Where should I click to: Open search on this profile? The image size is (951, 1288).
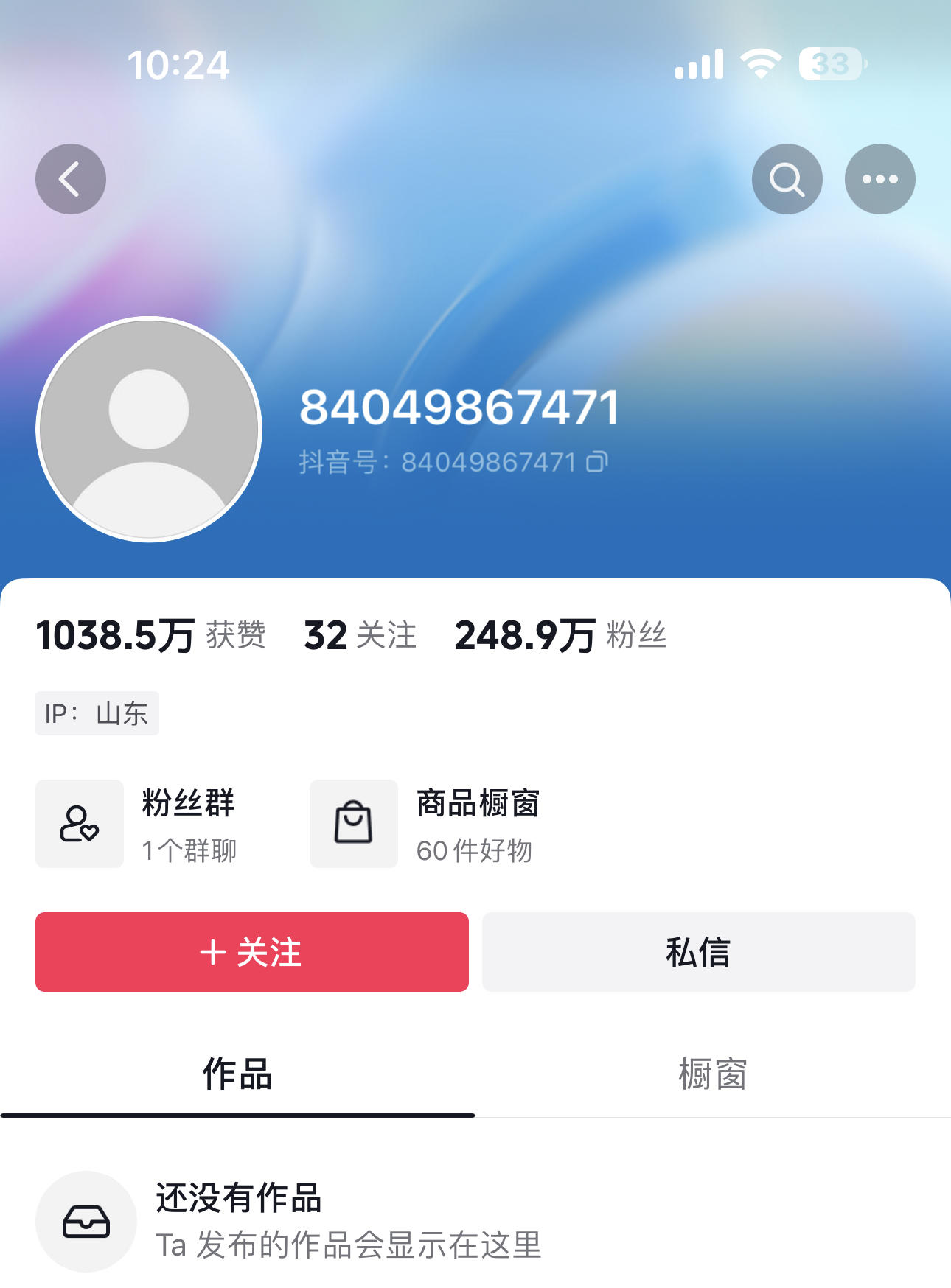click(x=787, y=179)
